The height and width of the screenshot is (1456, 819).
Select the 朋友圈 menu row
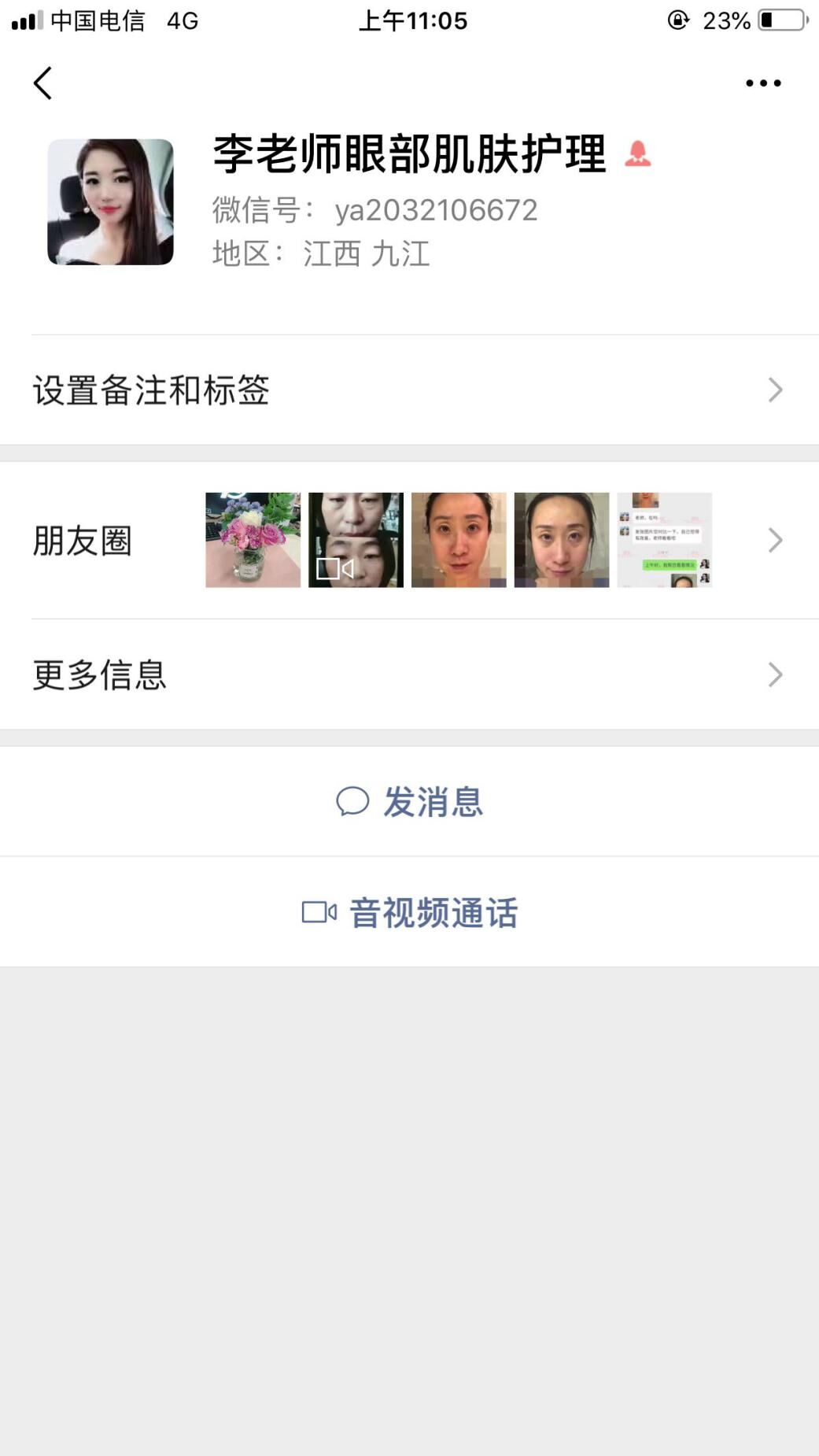[83, 540]
